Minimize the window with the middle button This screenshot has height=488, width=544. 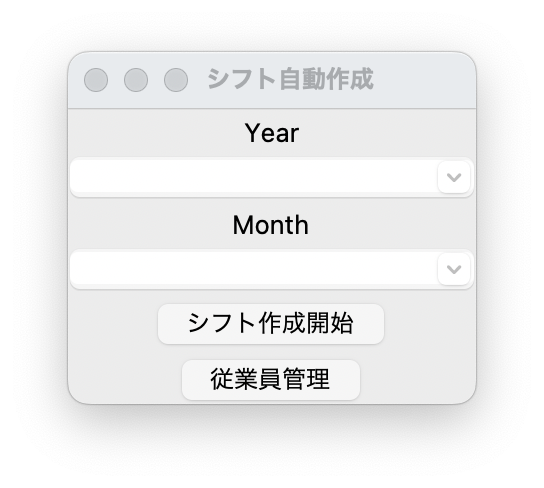pos(136,80)
